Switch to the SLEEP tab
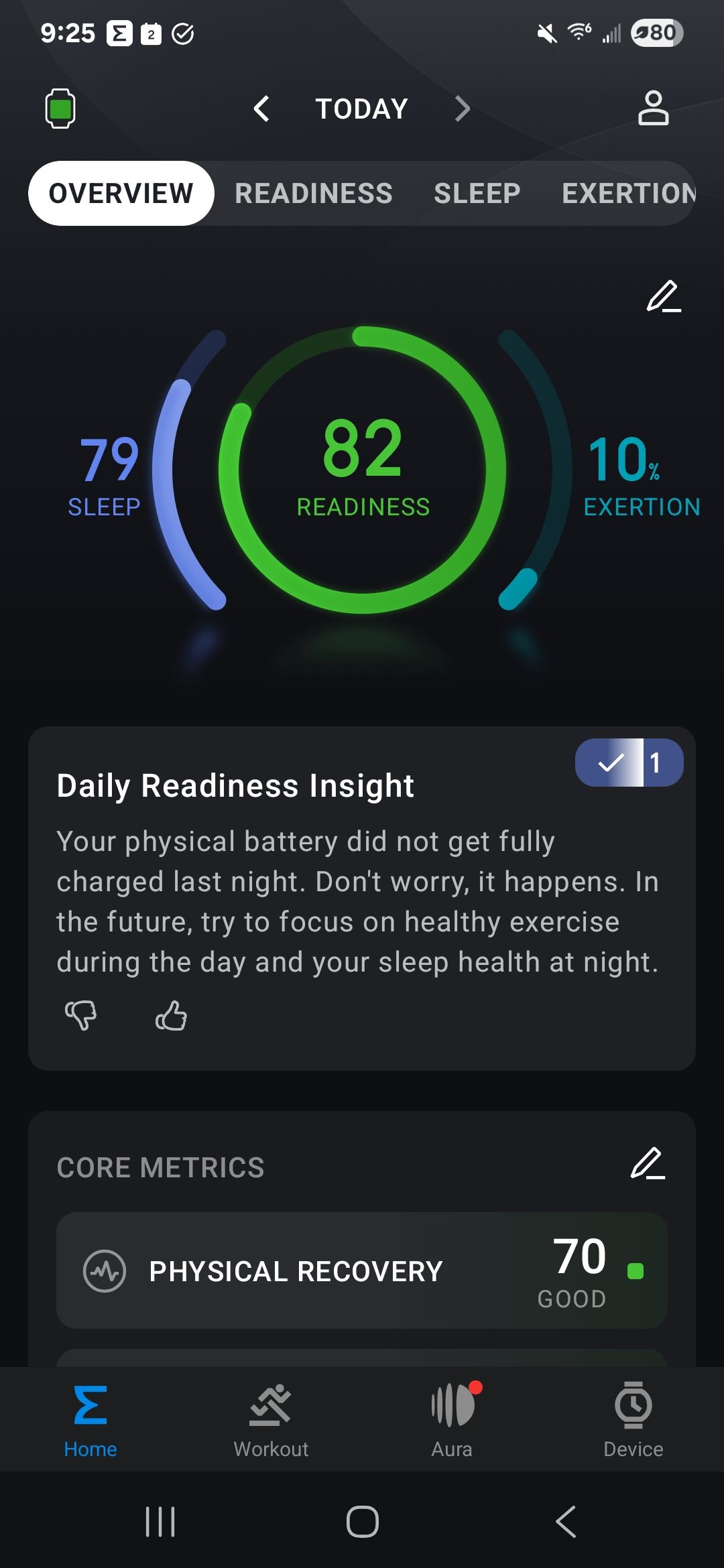724x1568 pixels. 476,193
